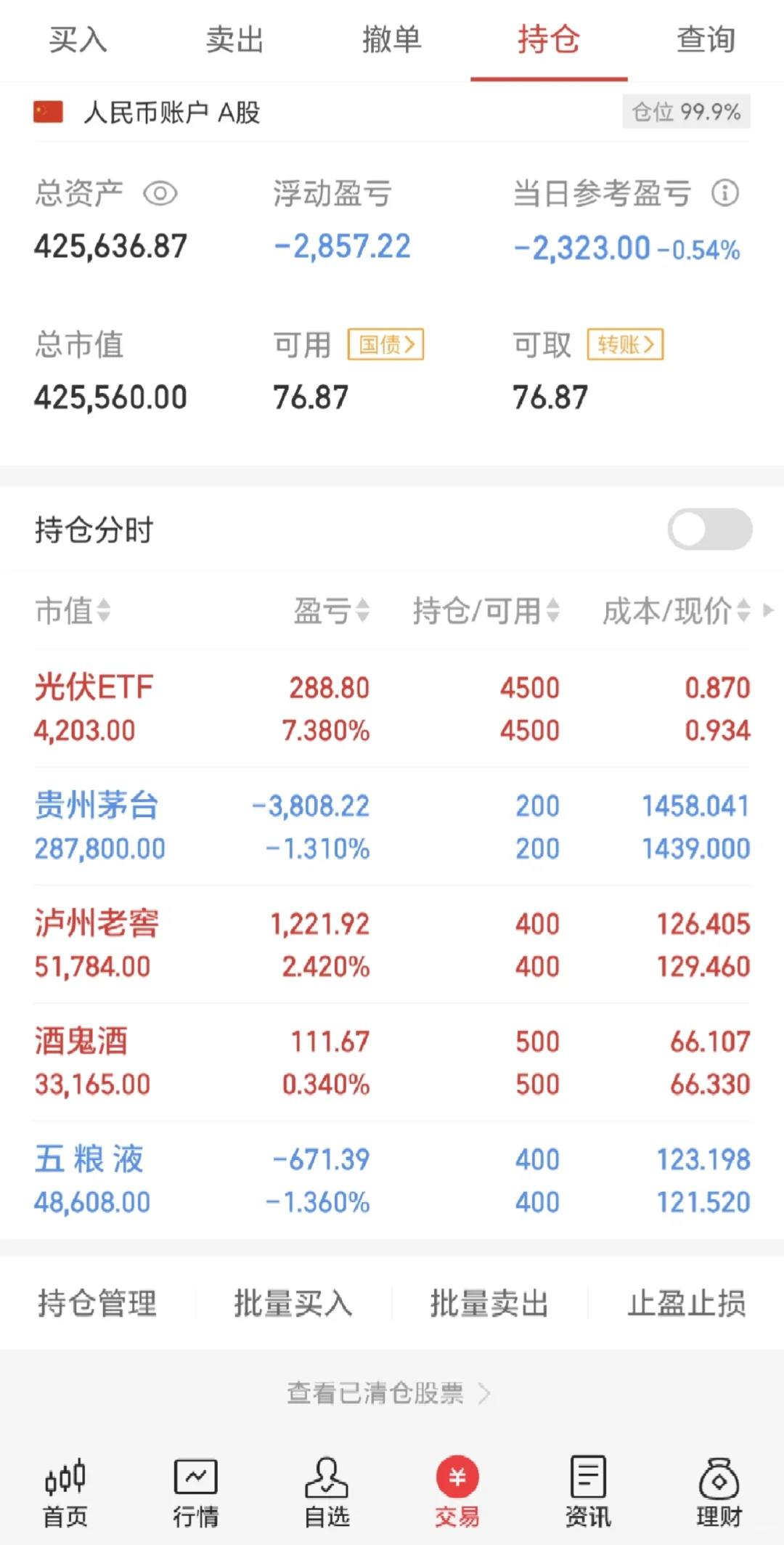The height and width of the screenshot is (1545, 784).
Task: Sort holdings by 盈亏
Action: coord(332,611)
